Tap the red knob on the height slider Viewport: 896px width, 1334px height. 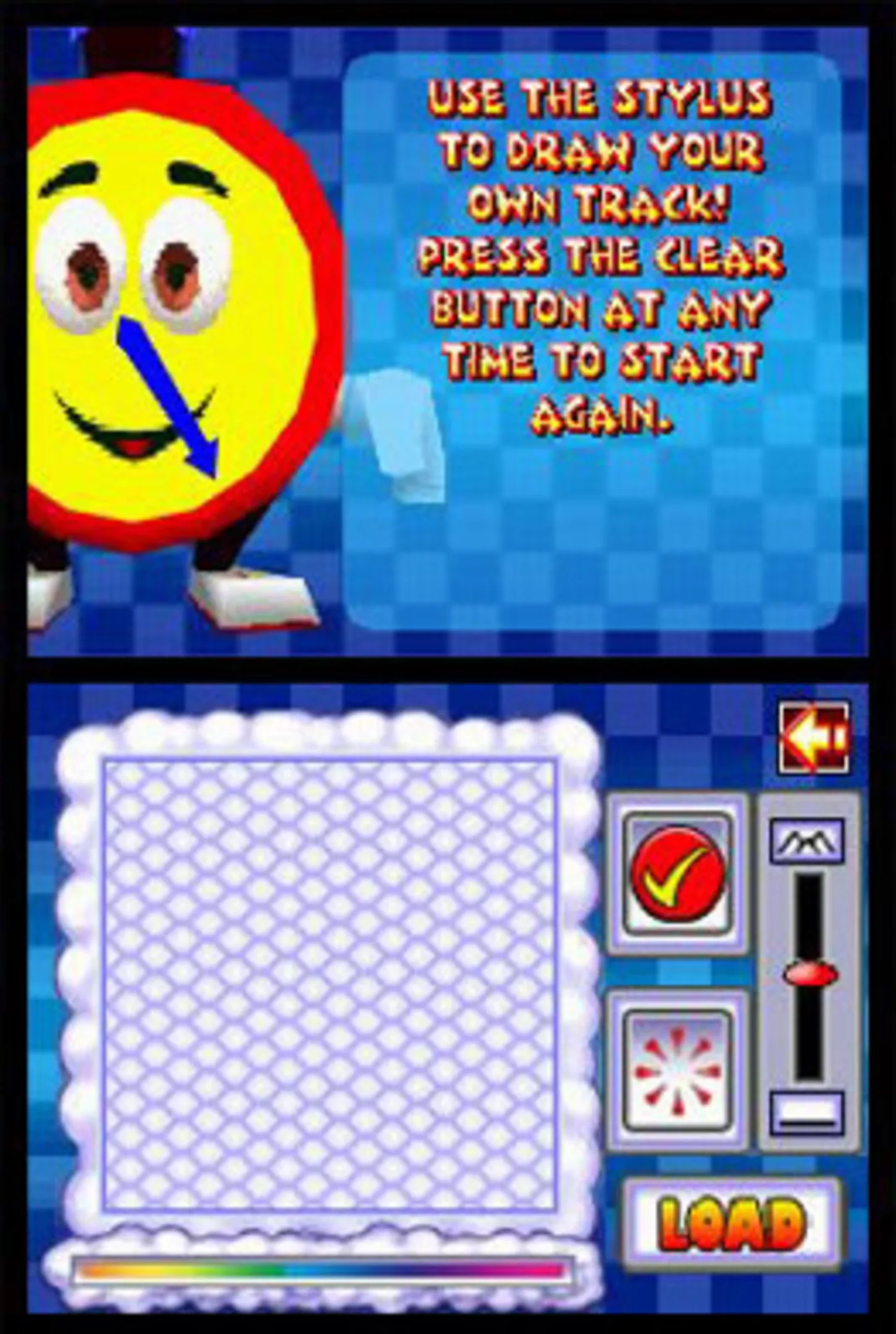[810, 974]
